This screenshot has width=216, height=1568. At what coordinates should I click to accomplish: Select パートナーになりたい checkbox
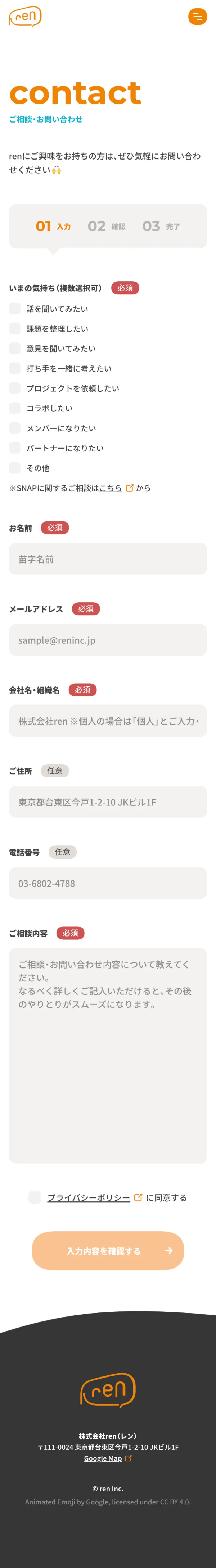(x=15, y=448)
